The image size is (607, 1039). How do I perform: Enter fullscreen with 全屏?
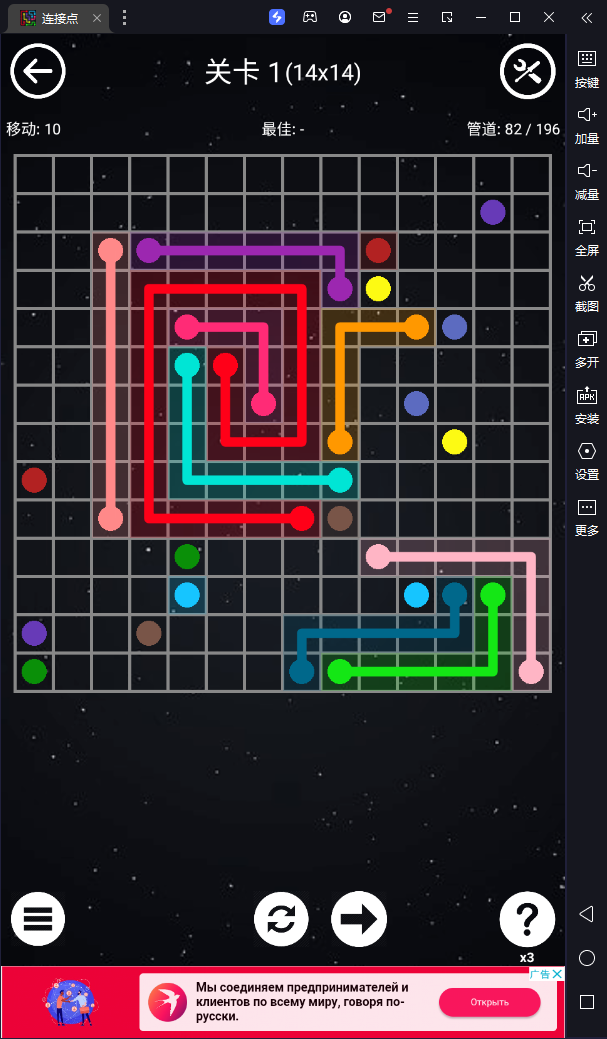[587, 235]
